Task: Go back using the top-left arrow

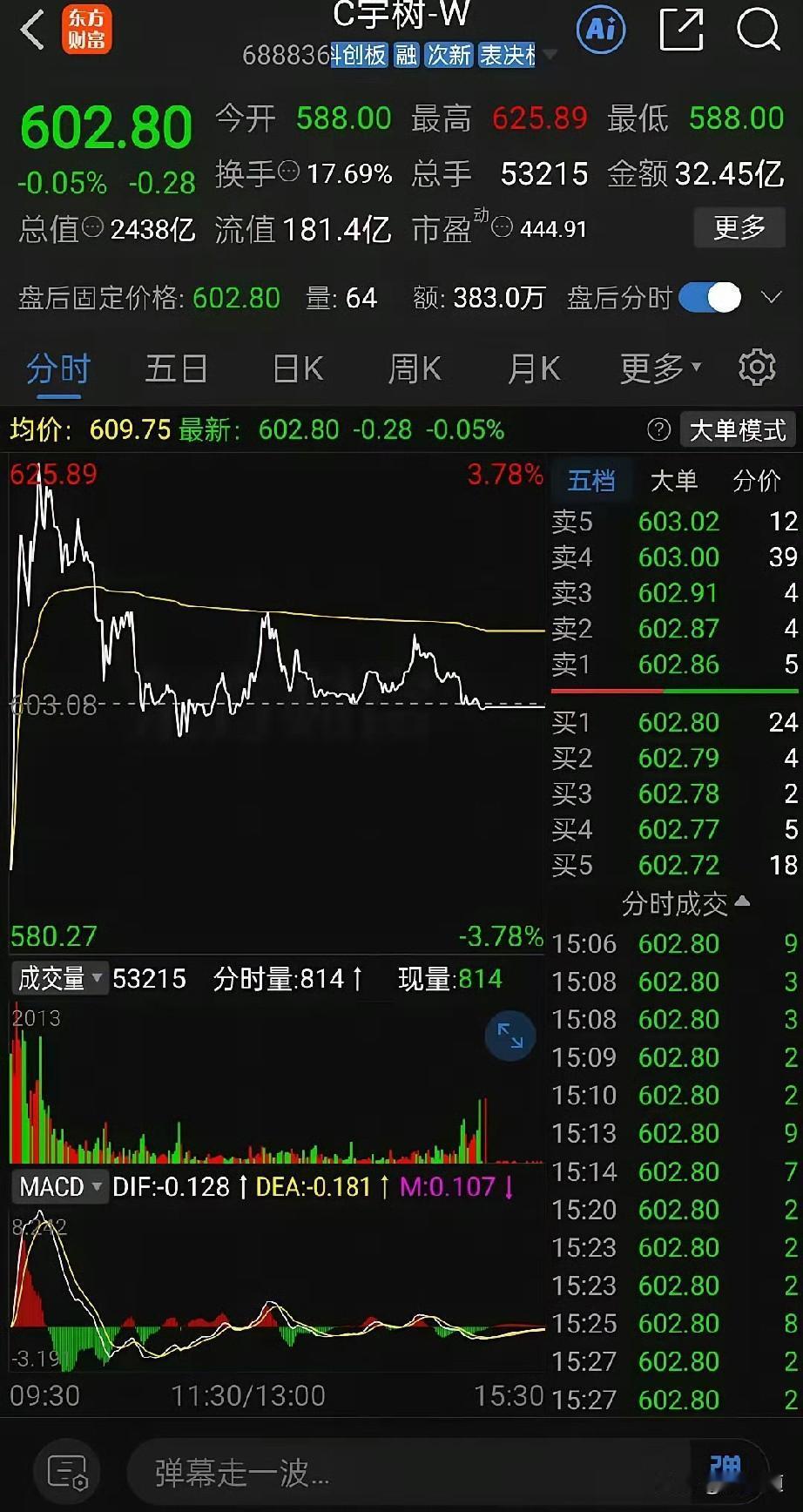Action: coord(33,30)
